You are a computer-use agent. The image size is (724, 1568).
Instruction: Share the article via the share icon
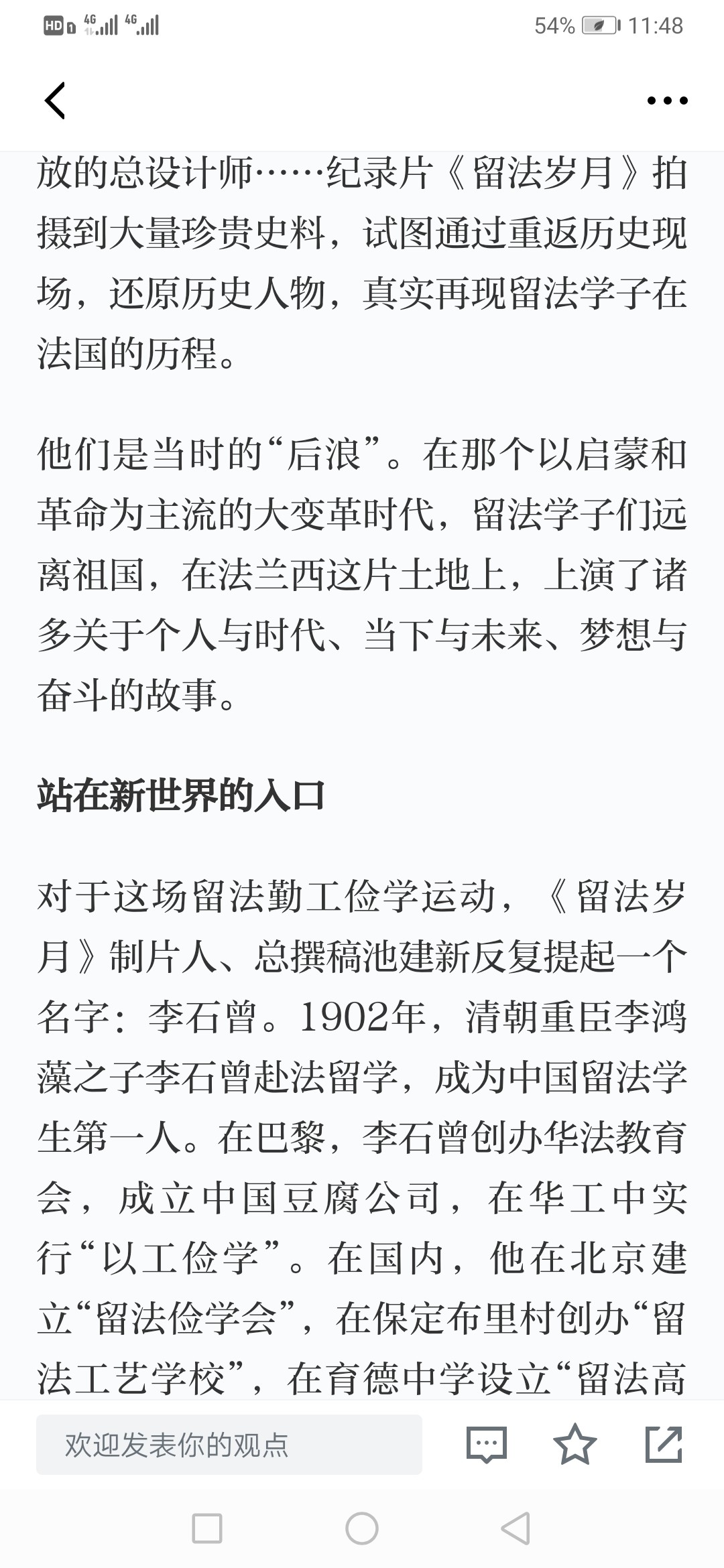click(x=664, y=1445)
